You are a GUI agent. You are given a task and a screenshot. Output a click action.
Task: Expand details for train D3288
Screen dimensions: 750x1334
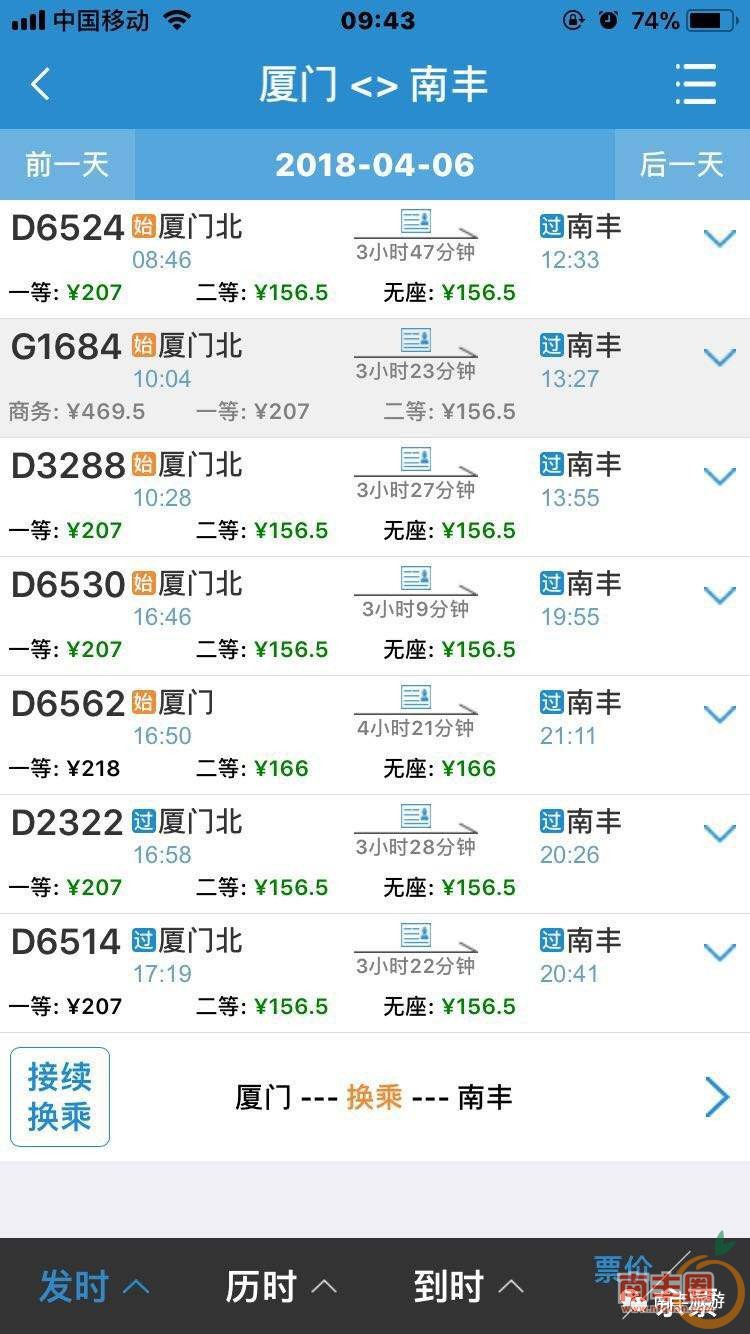(719, 477)
